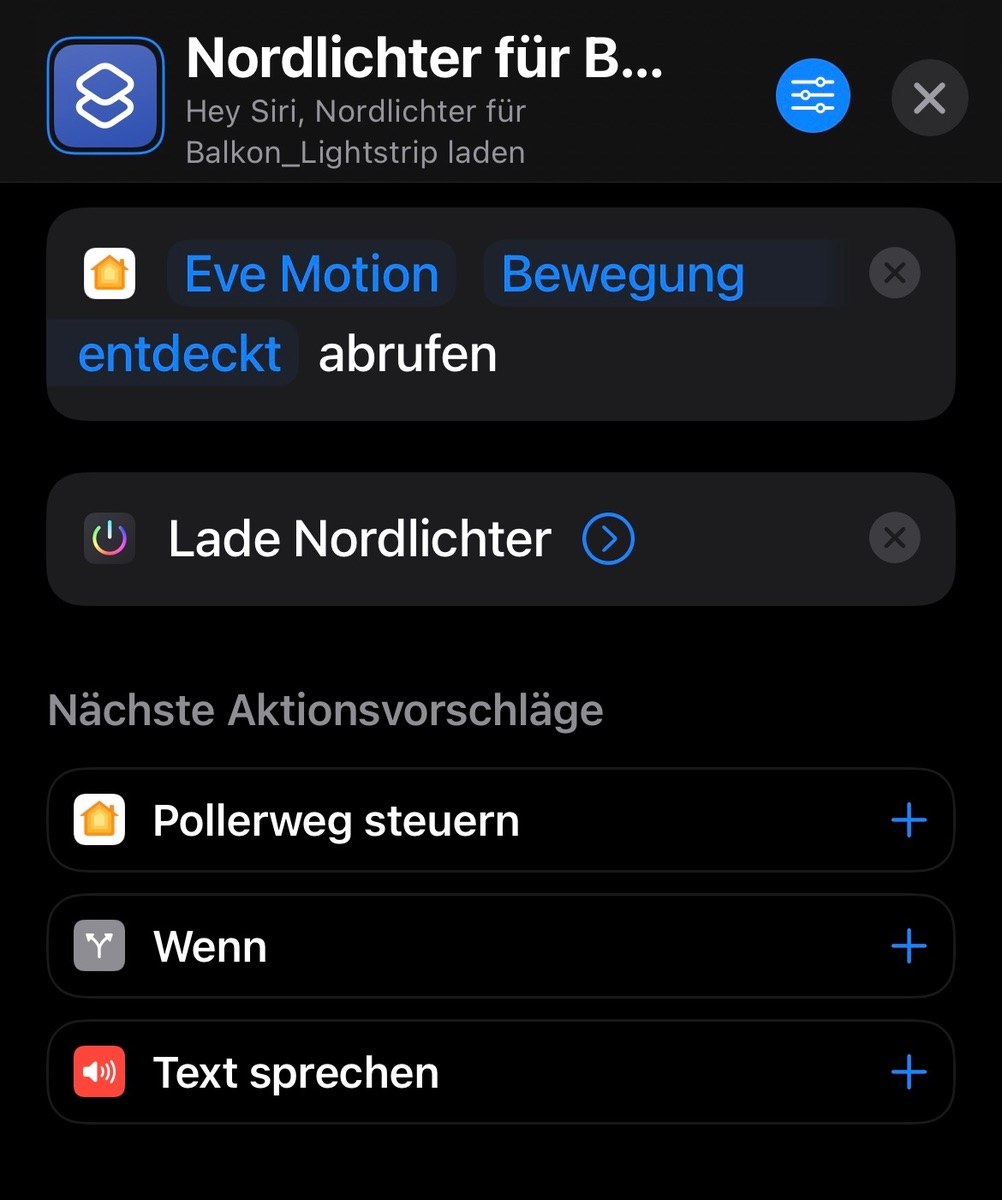
Task: Change the Eve Motion accessory parameter
Action: pos(312,274)
